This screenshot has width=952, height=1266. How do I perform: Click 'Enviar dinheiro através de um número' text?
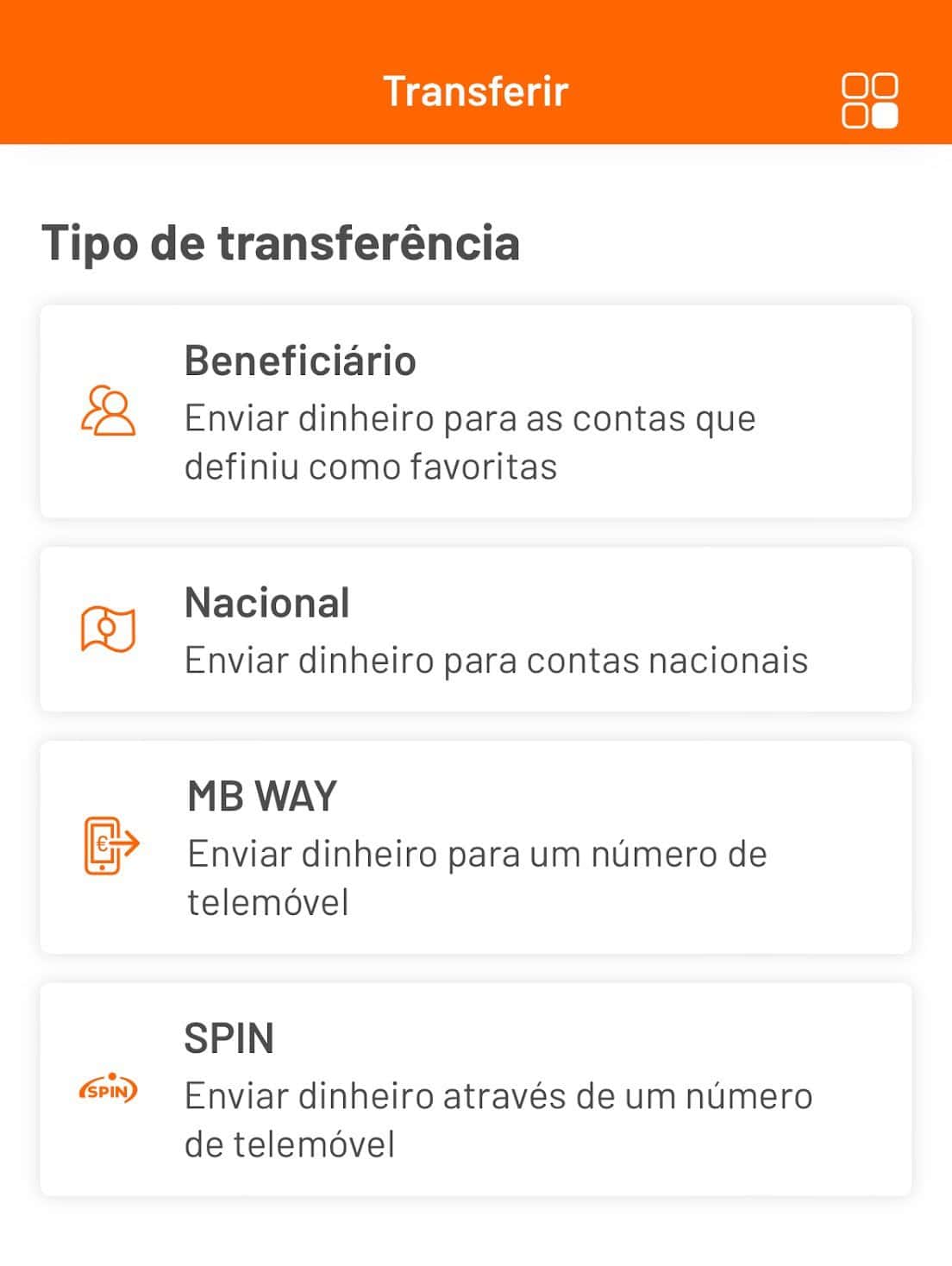498,1095
